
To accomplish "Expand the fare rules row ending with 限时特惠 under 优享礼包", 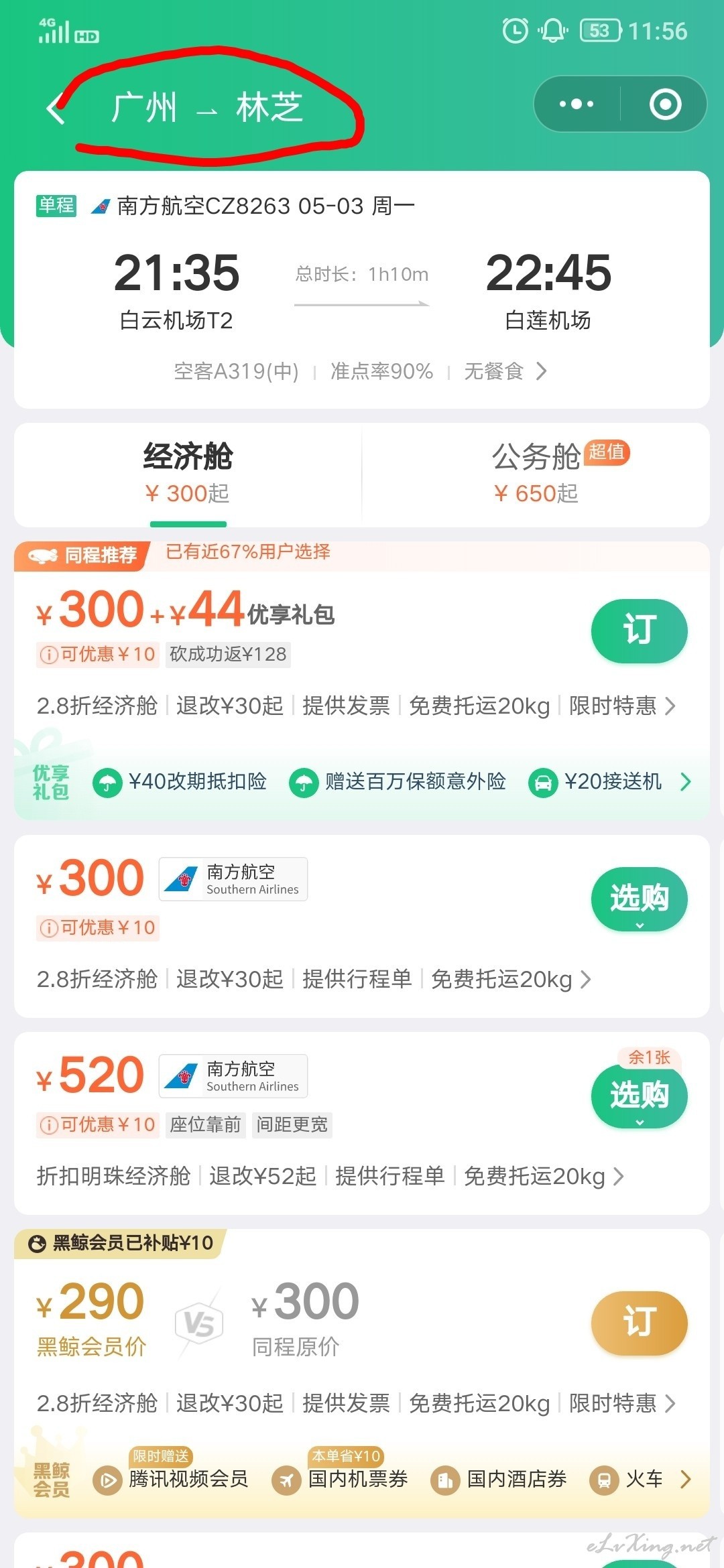I will pos(356,706).
